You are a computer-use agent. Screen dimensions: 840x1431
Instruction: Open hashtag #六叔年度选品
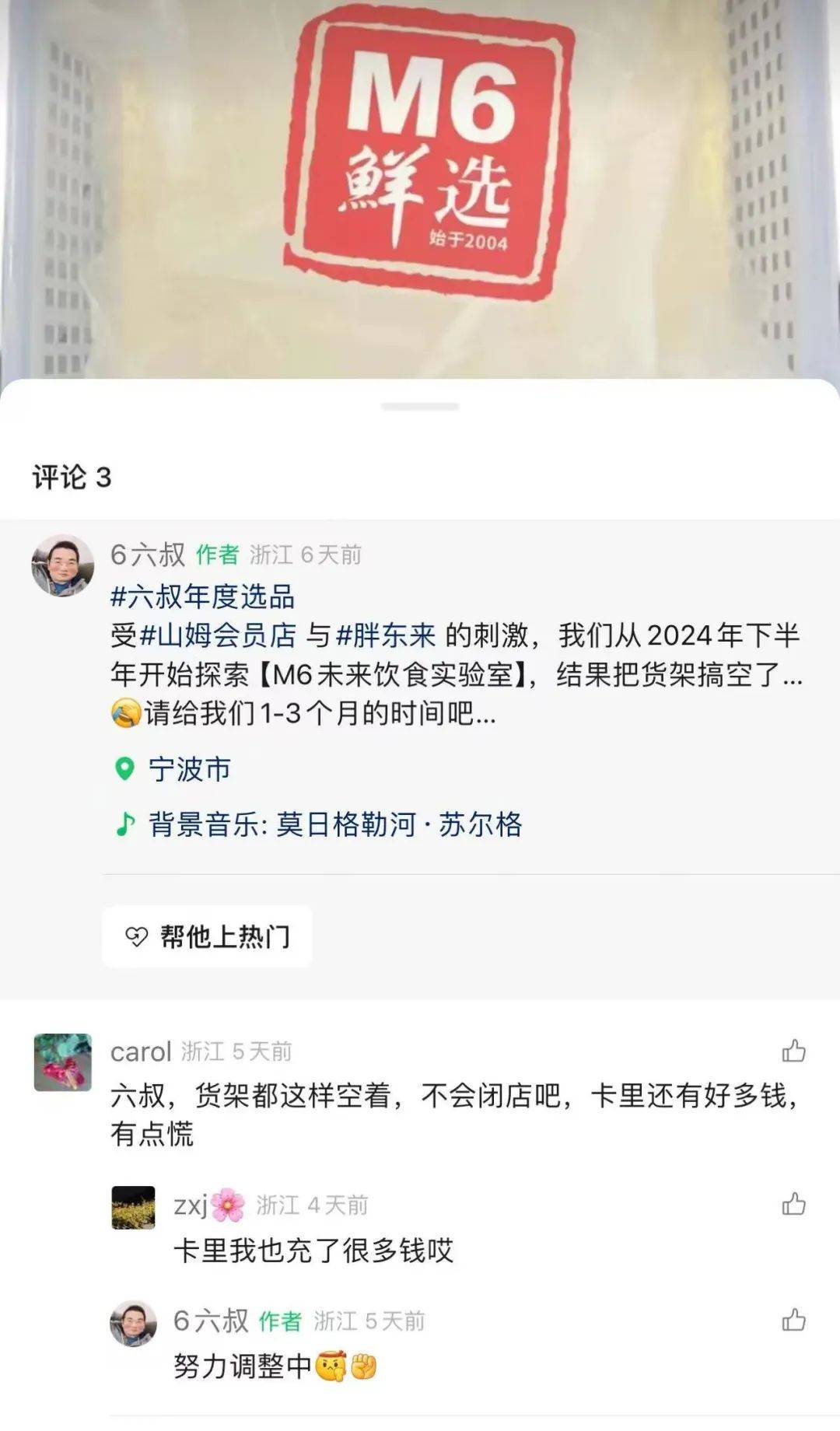[x=203, y=597]
